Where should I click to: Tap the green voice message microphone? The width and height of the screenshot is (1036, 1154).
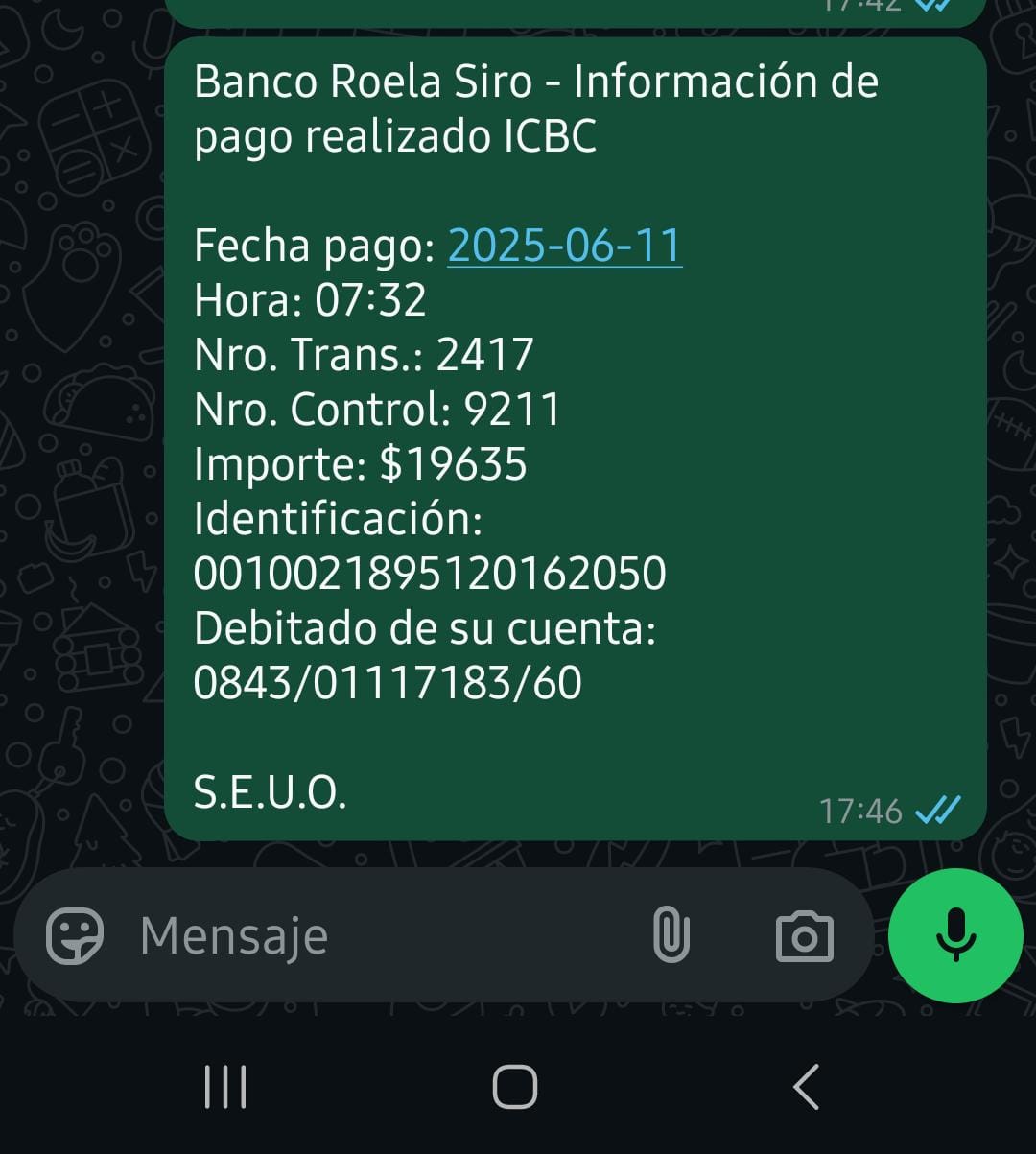[x=955, y=935]
